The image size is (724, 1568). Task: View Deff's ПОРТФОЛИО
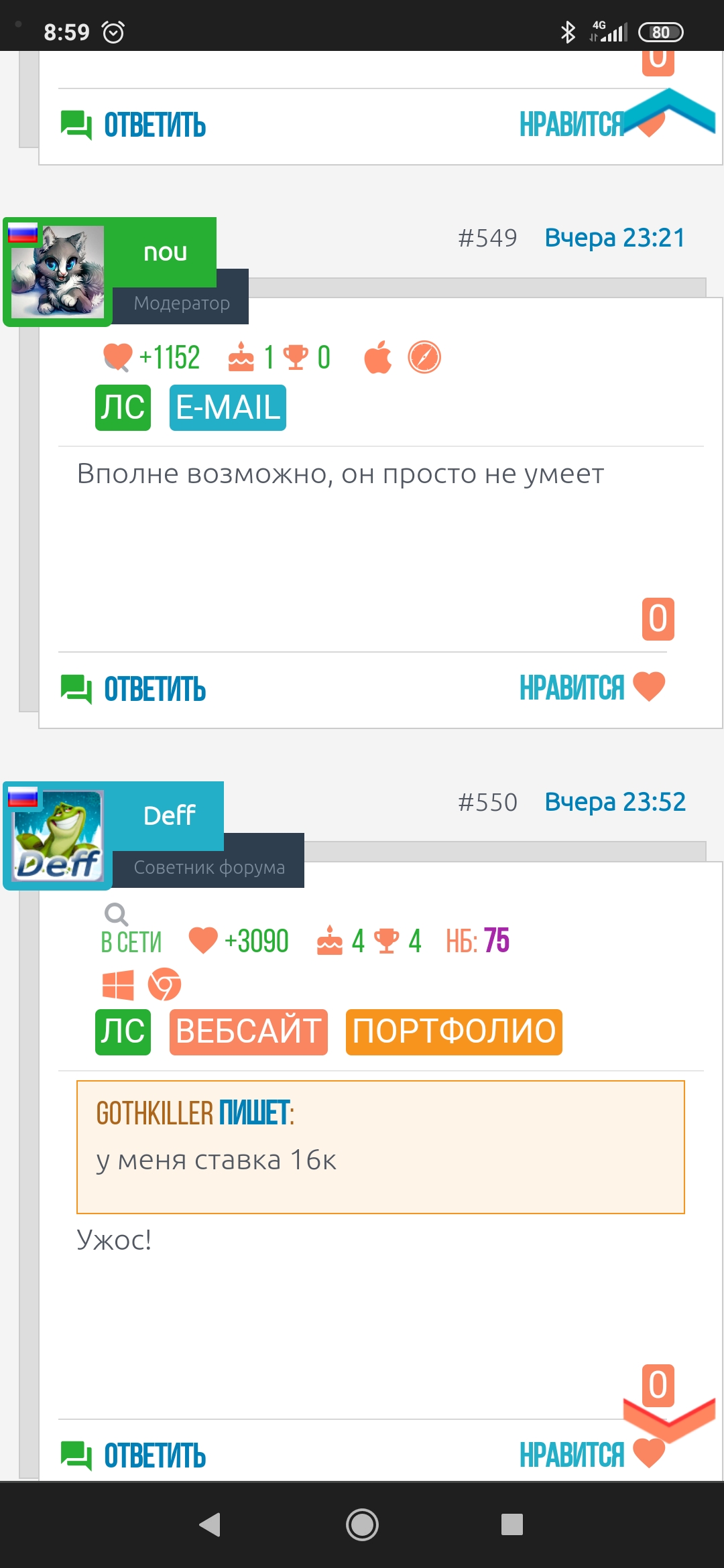point(454,1032)
